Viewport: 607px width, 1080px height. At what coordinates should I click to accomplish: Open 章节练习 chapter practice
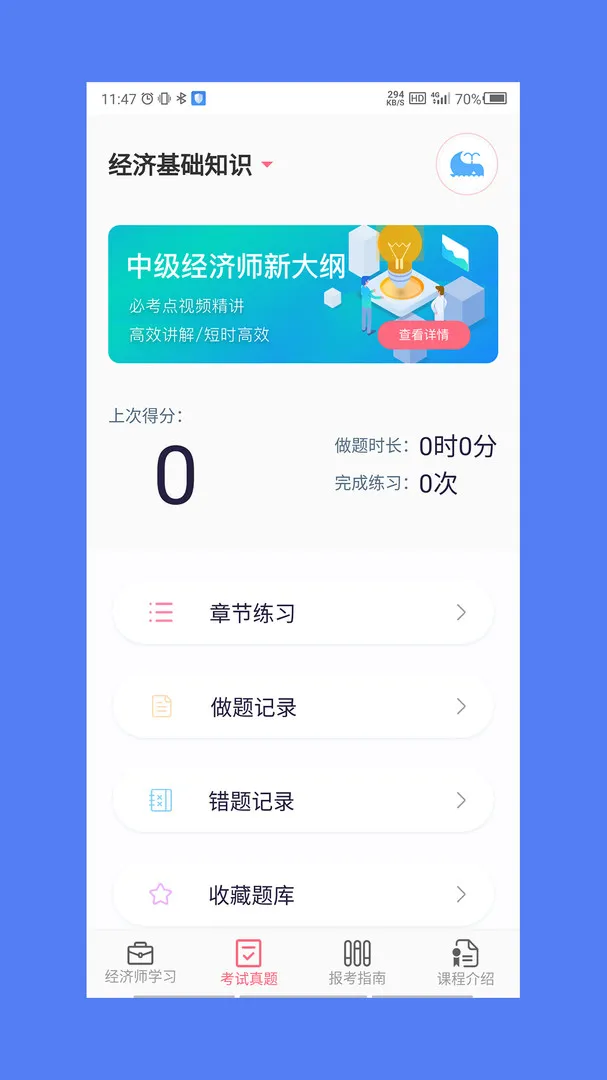point(303,613)
